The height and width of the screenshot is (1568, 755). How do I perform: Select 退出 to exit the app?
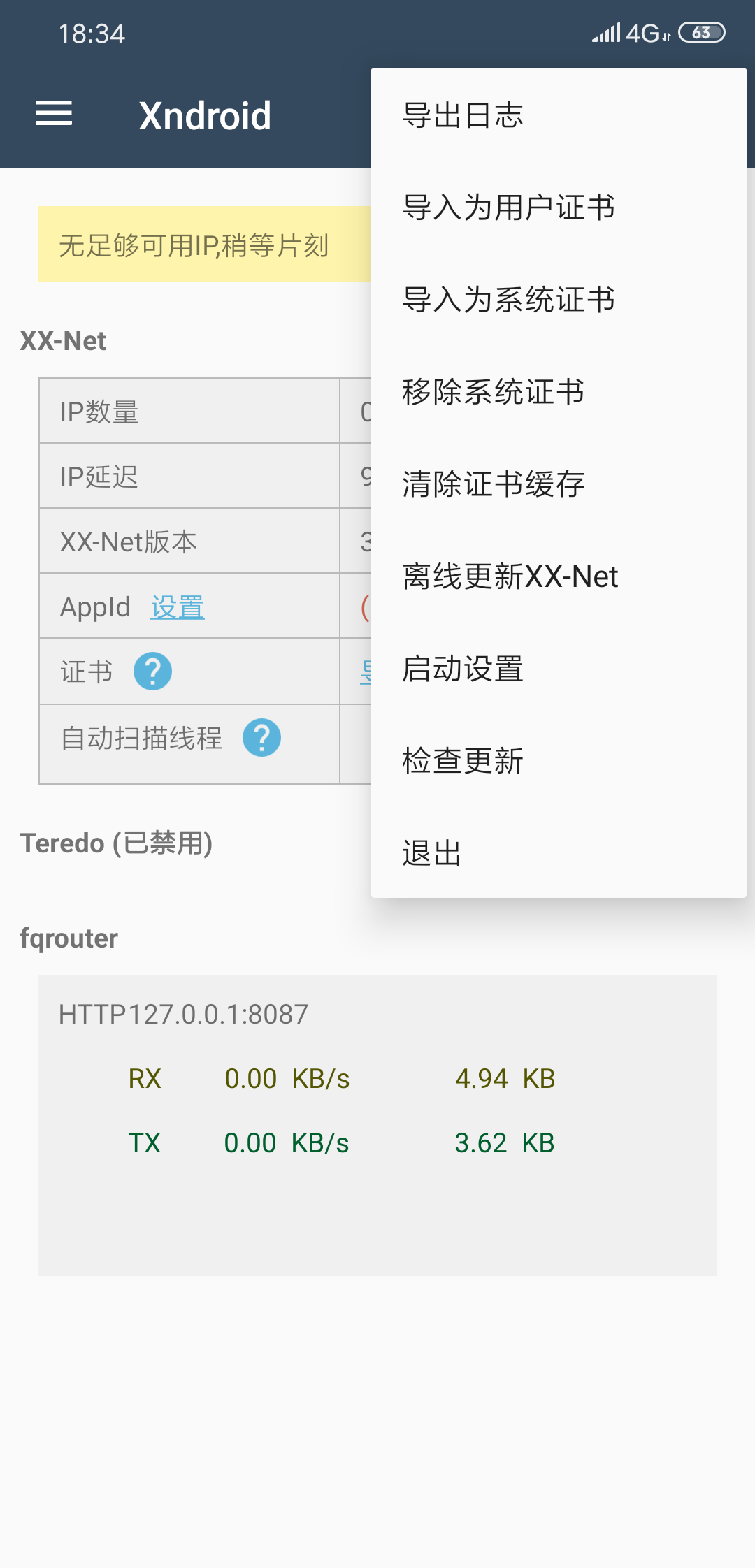559,853
